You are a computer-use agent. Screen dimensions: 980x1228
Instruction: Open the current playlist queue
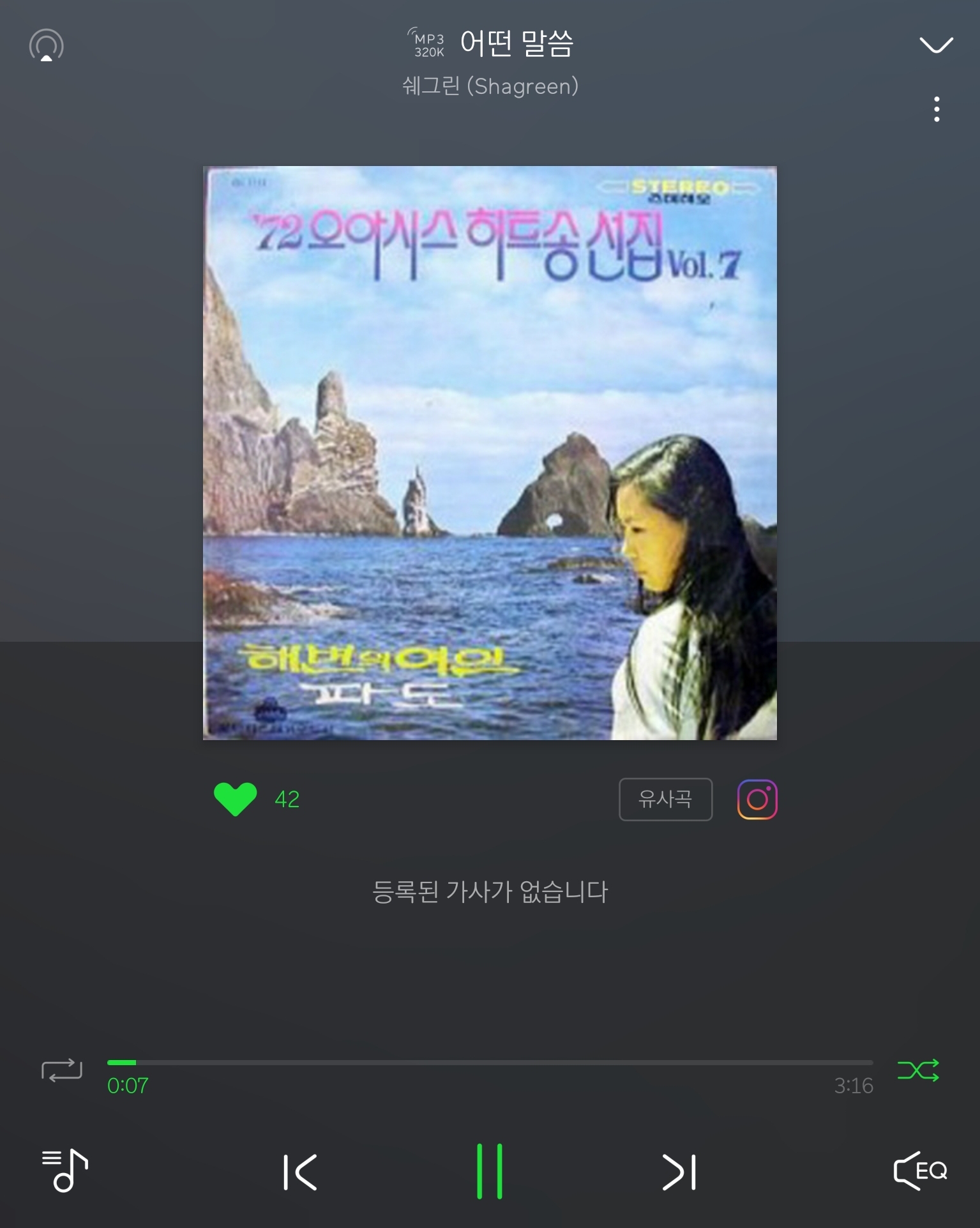[x=64, y=1171]
